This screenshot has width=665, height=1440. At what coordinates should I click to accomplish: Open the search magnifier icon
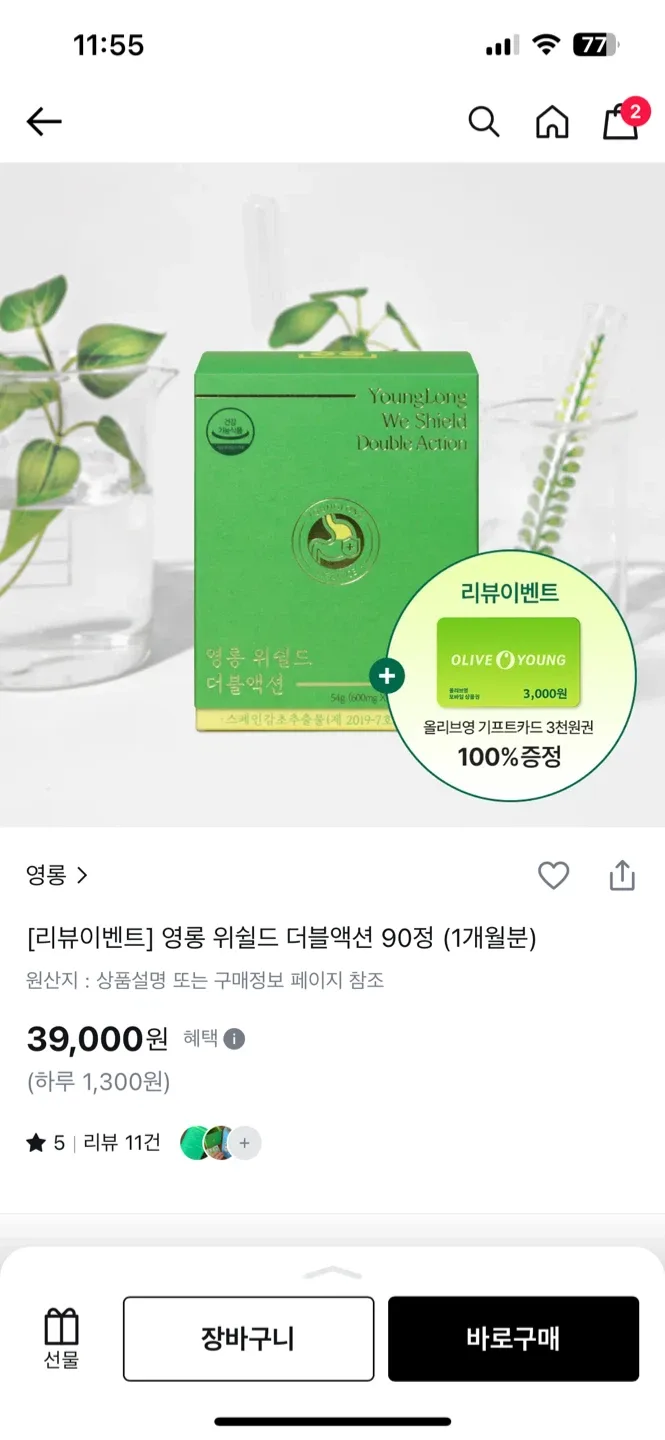(x=484, y=122)
